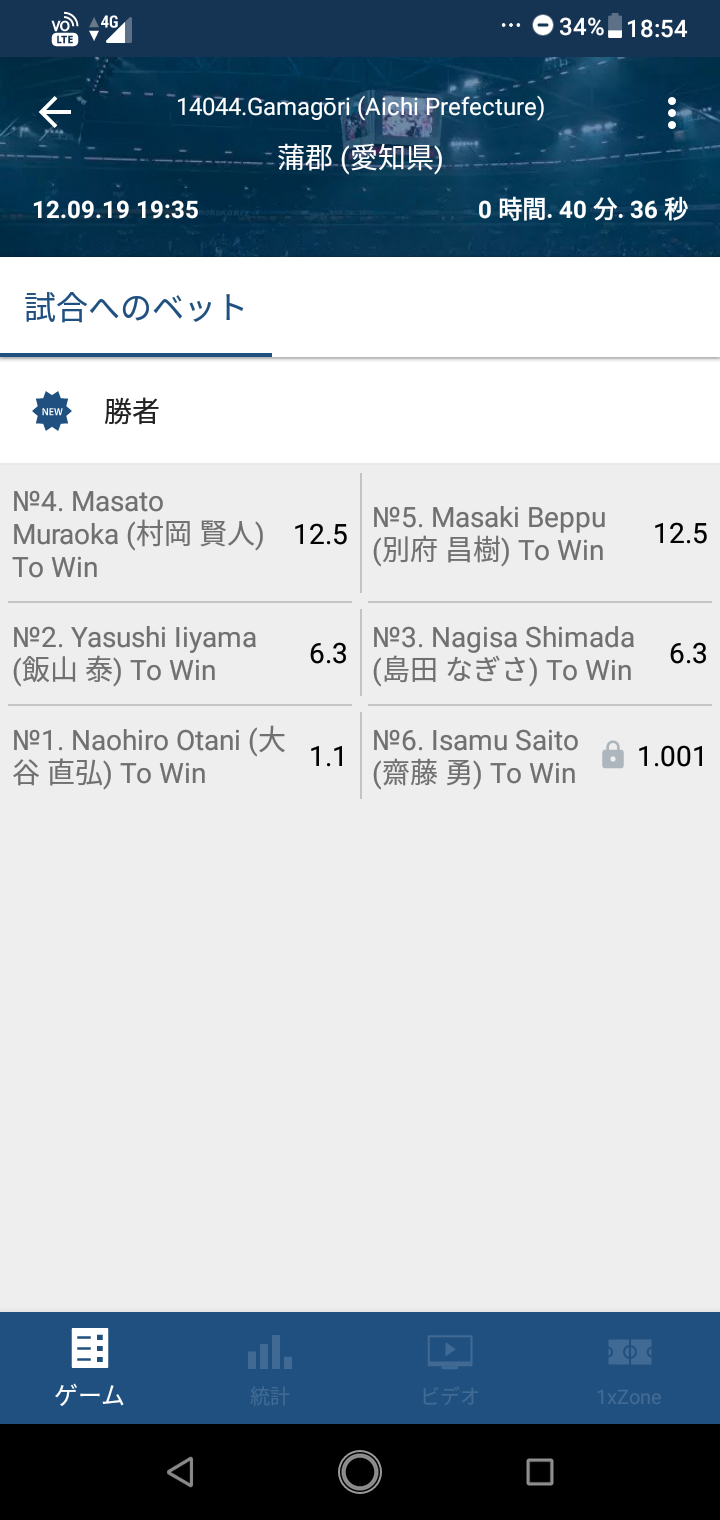The width and height of the screenshot is (720, 1520).
Task: Pick №3 Nagisa Shimada To Win
Action: tap(540, 654)
